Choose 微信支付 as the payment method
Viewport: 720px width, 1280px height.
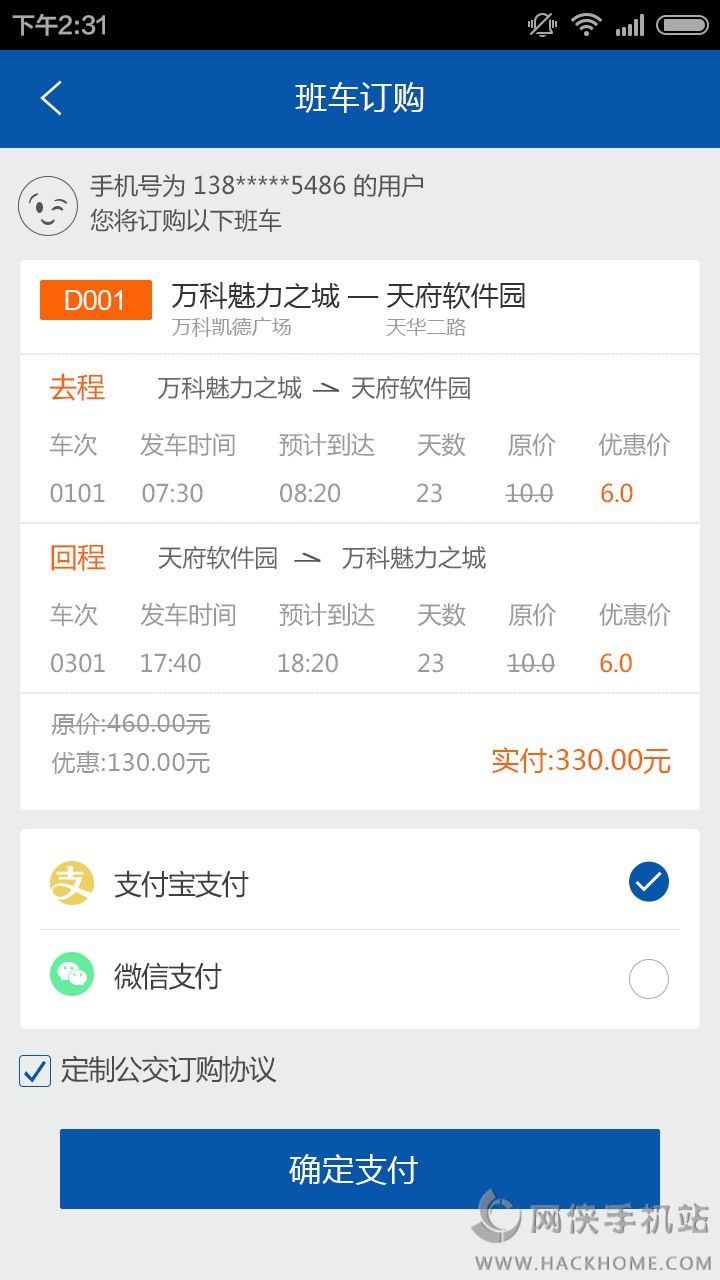point(648,978)
